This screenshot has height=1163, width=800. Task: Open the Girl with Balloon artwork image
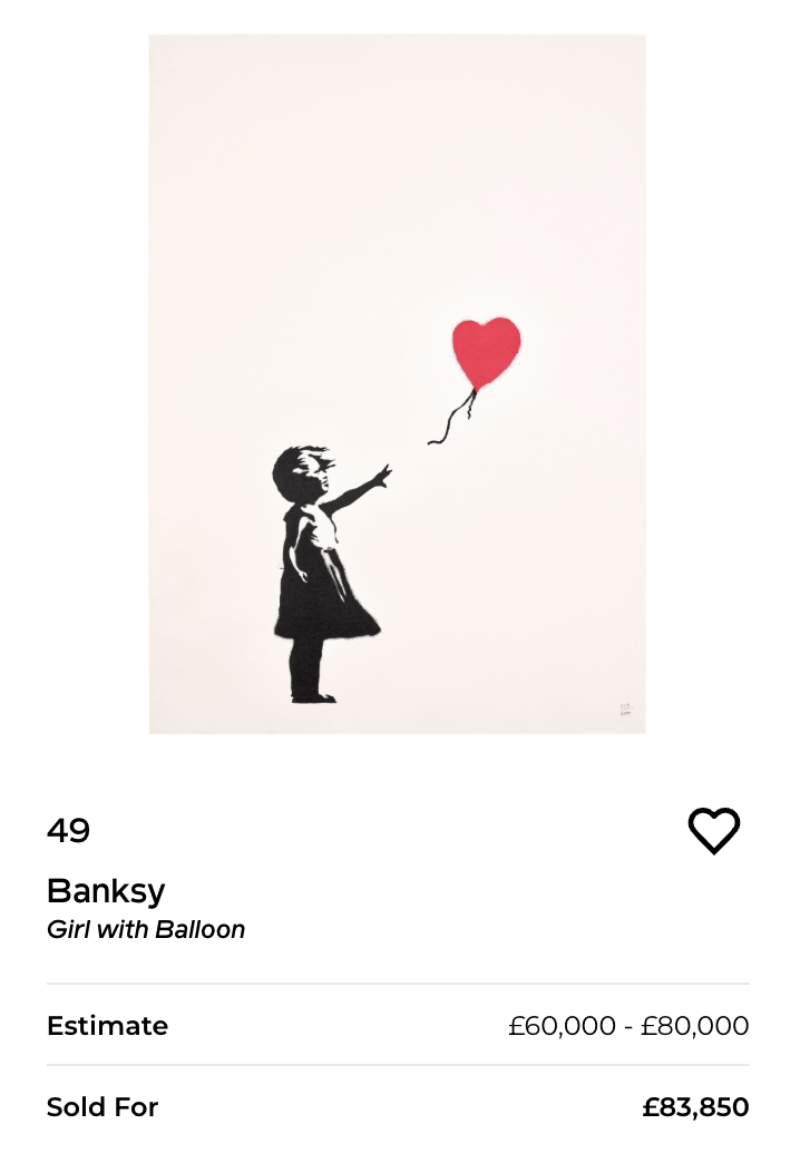(x=397, y=384)
